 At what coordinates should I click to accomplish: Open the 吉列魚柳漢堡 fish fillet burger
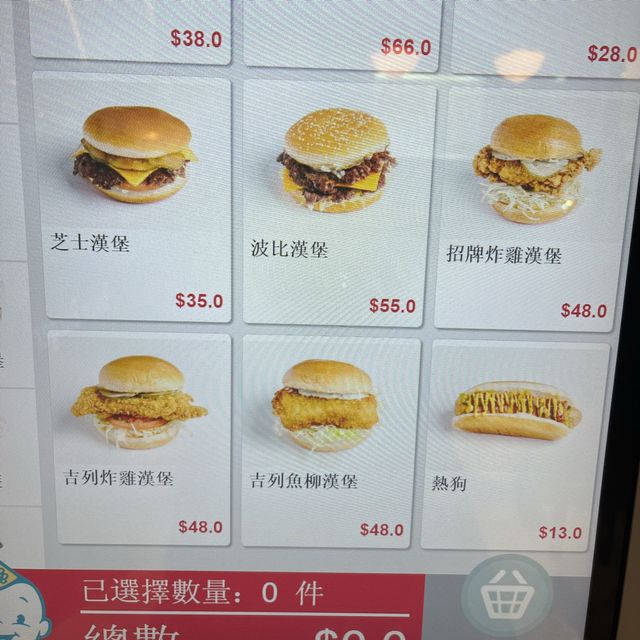click(329, 442)
